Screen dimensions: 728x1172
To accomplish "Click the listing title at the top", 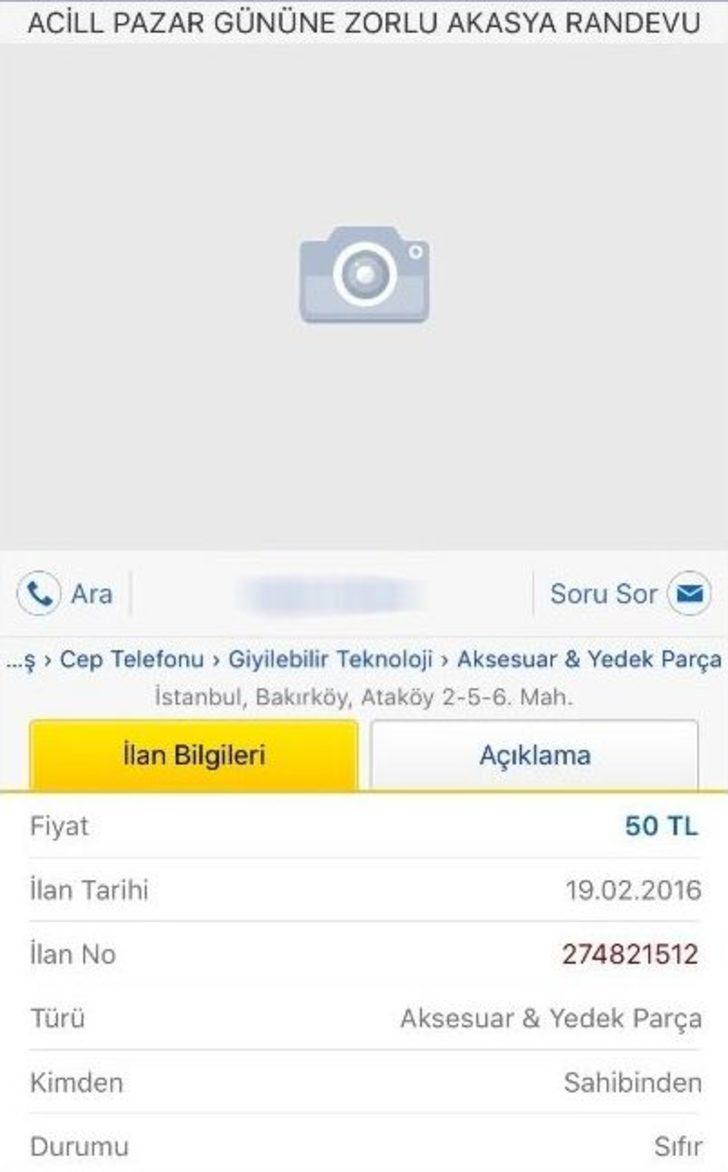I will [364, 20].
